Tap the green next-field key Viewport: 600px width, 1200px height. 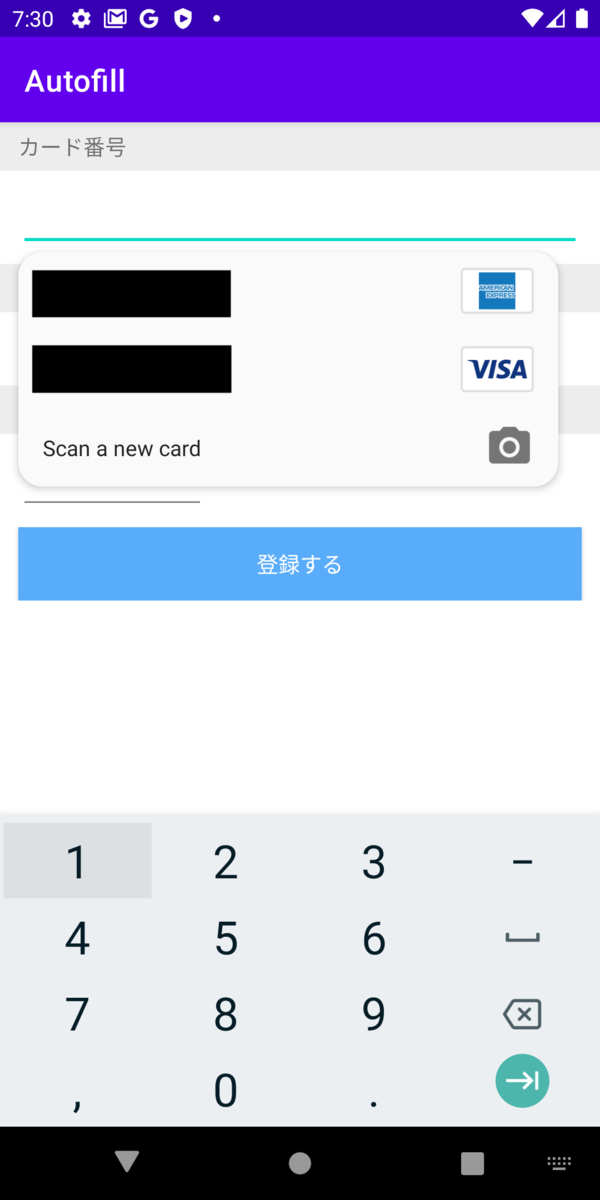point(522,1081)
